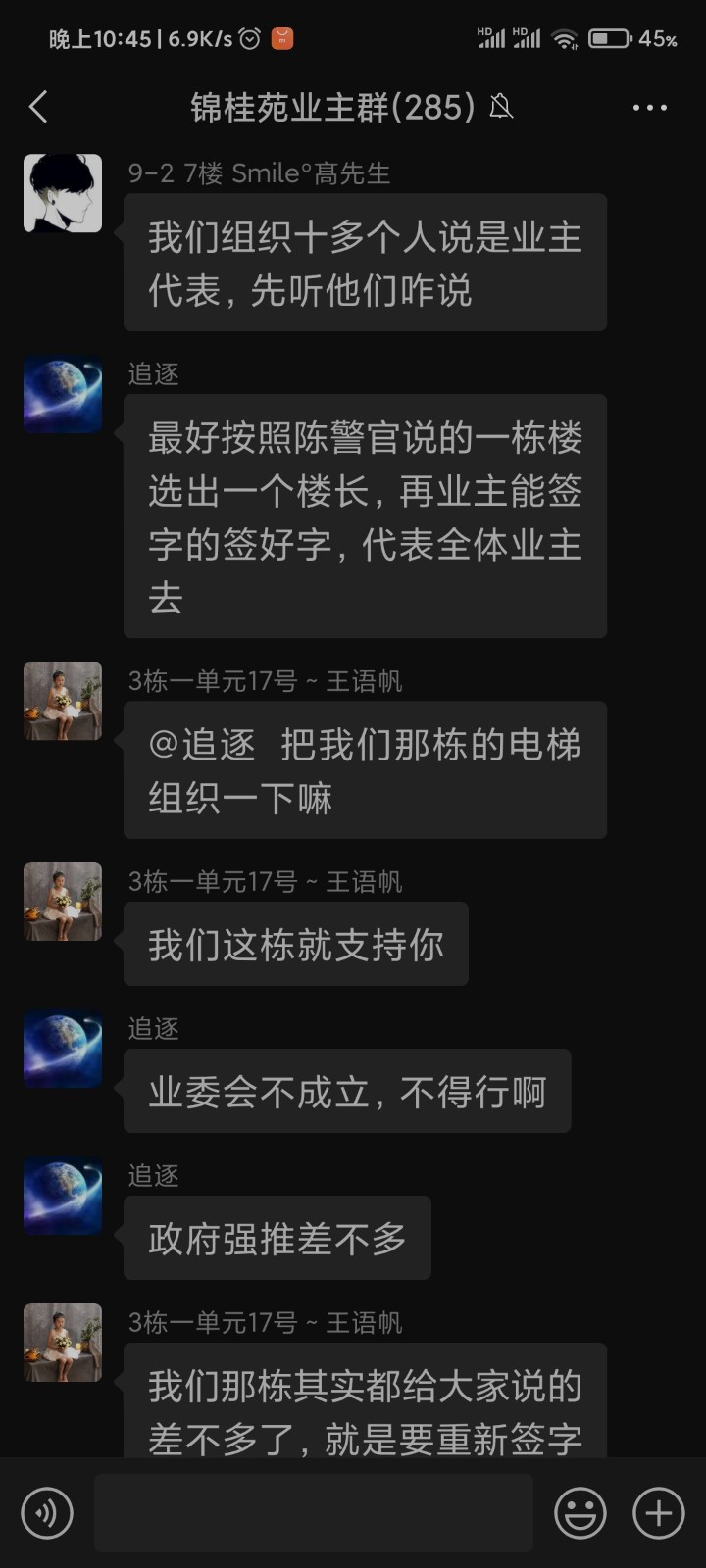View the profile avatar of Smile°高先生
The image size is (706, 1568).
[x=63, y=193]
